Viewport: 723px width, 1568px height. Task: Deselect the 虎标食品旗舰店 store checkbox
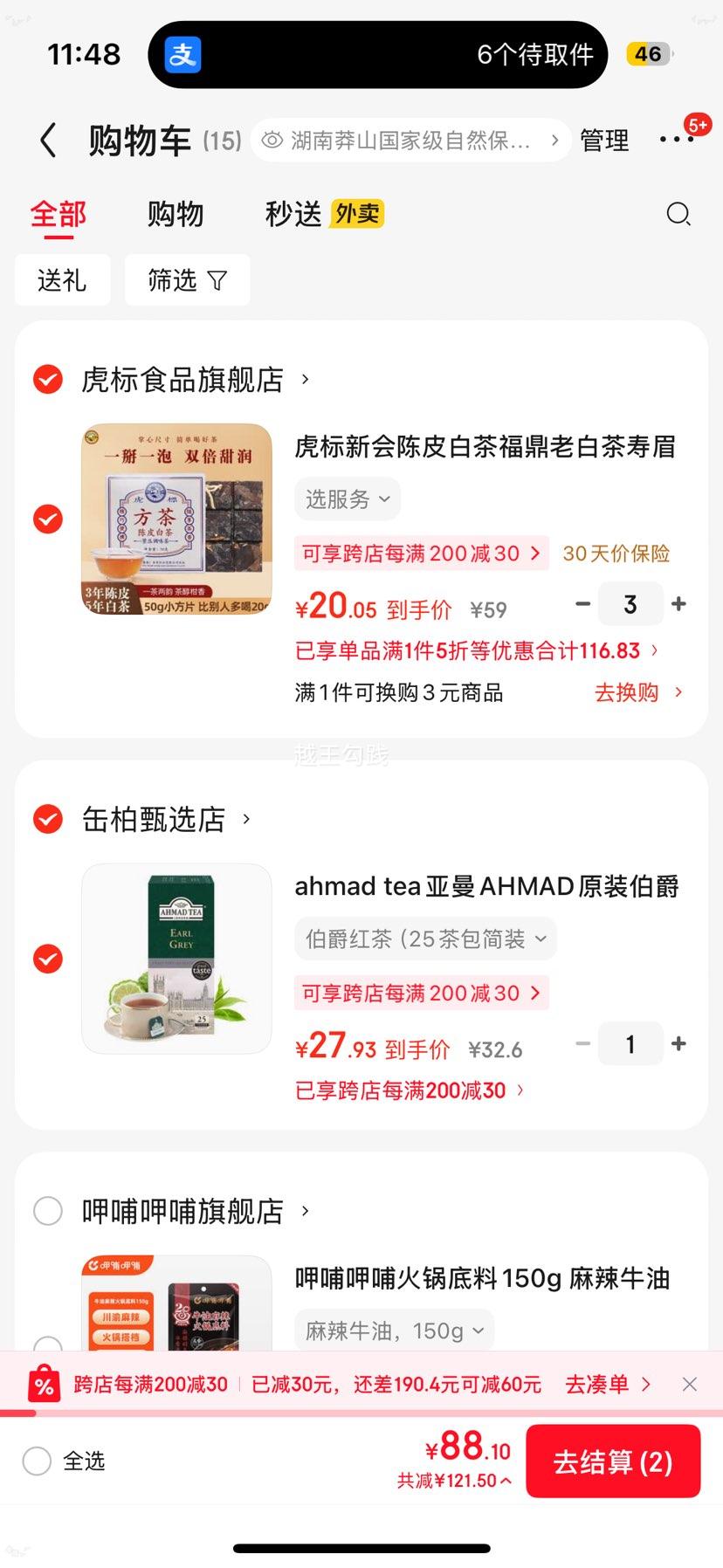pyautogui.click(x=48, y=379)
